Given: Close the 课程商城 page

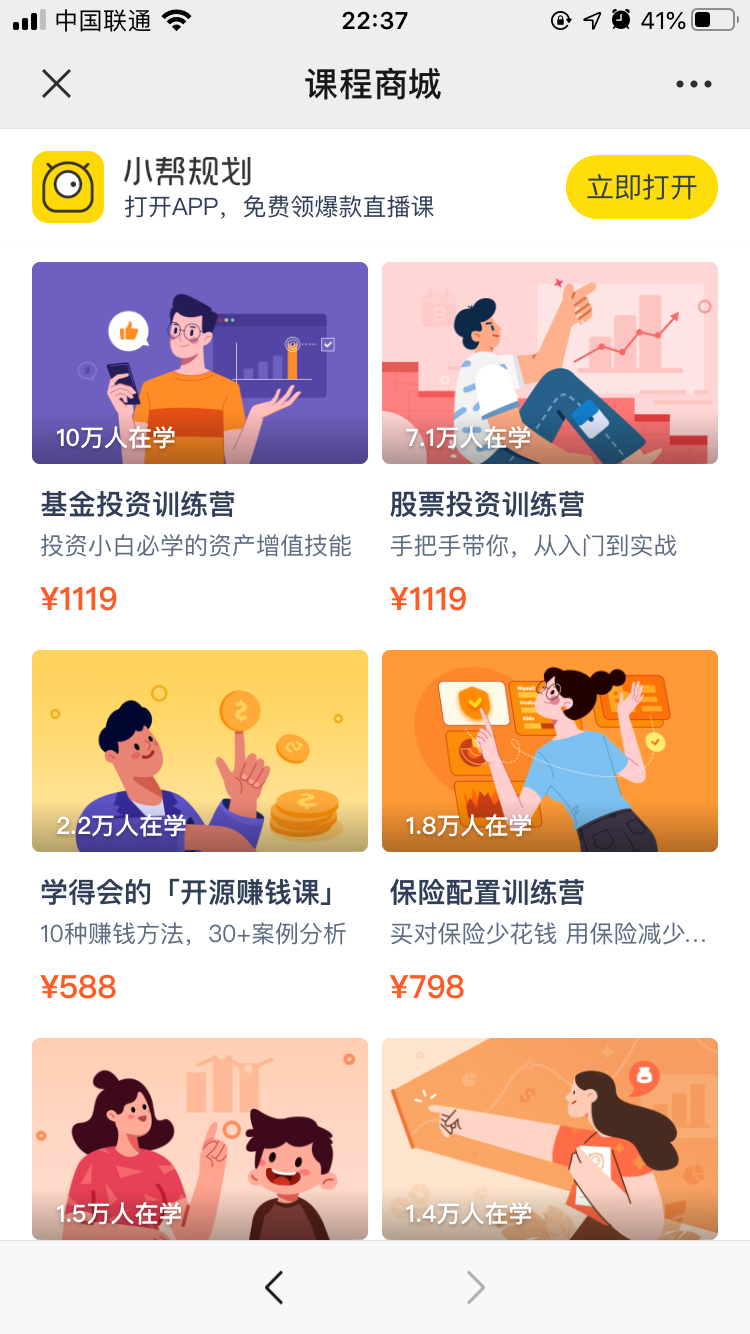Looking at the screenshot, I should (56, 84).
